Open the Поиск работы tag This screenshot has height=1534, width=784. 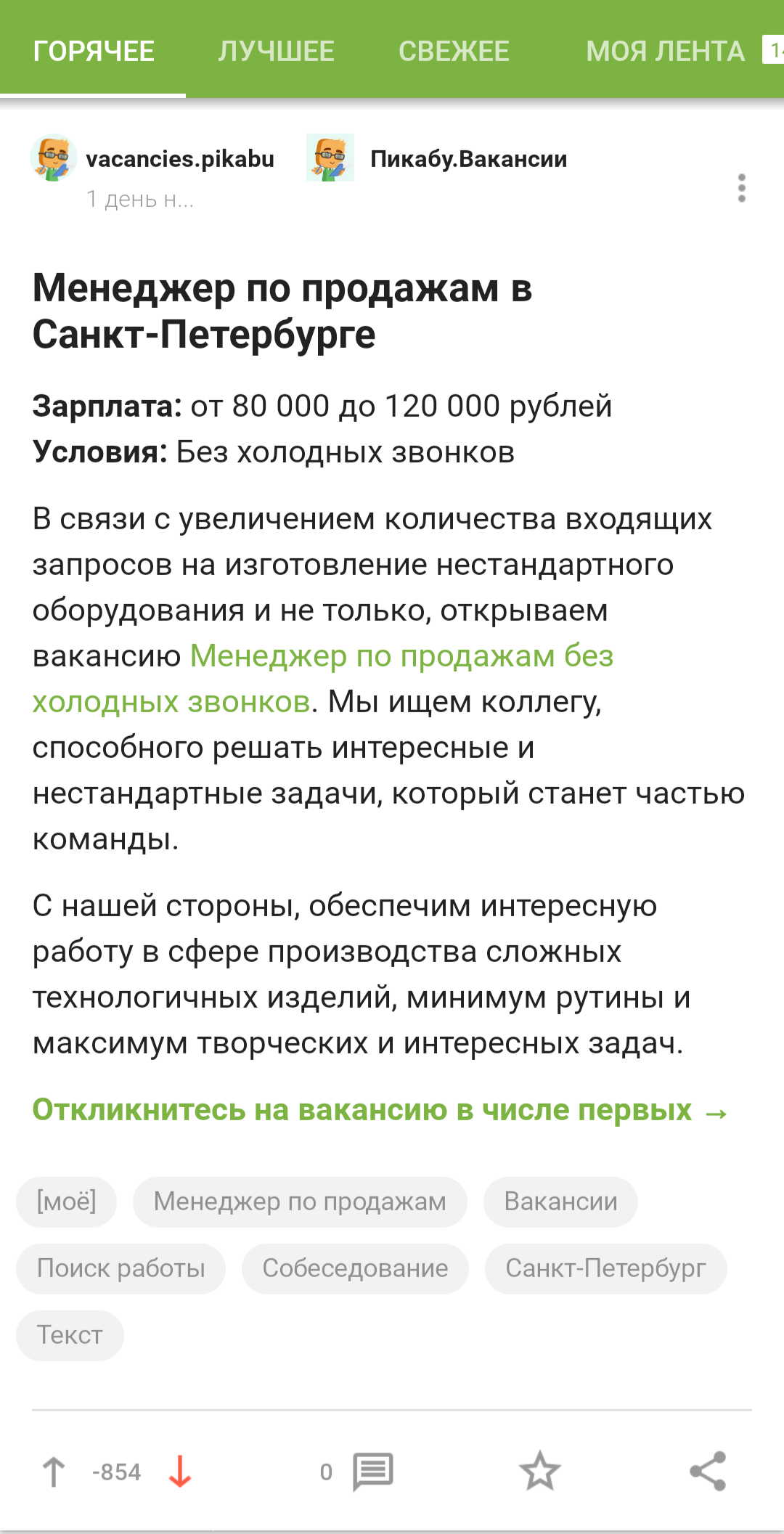tap(121, 1268)
